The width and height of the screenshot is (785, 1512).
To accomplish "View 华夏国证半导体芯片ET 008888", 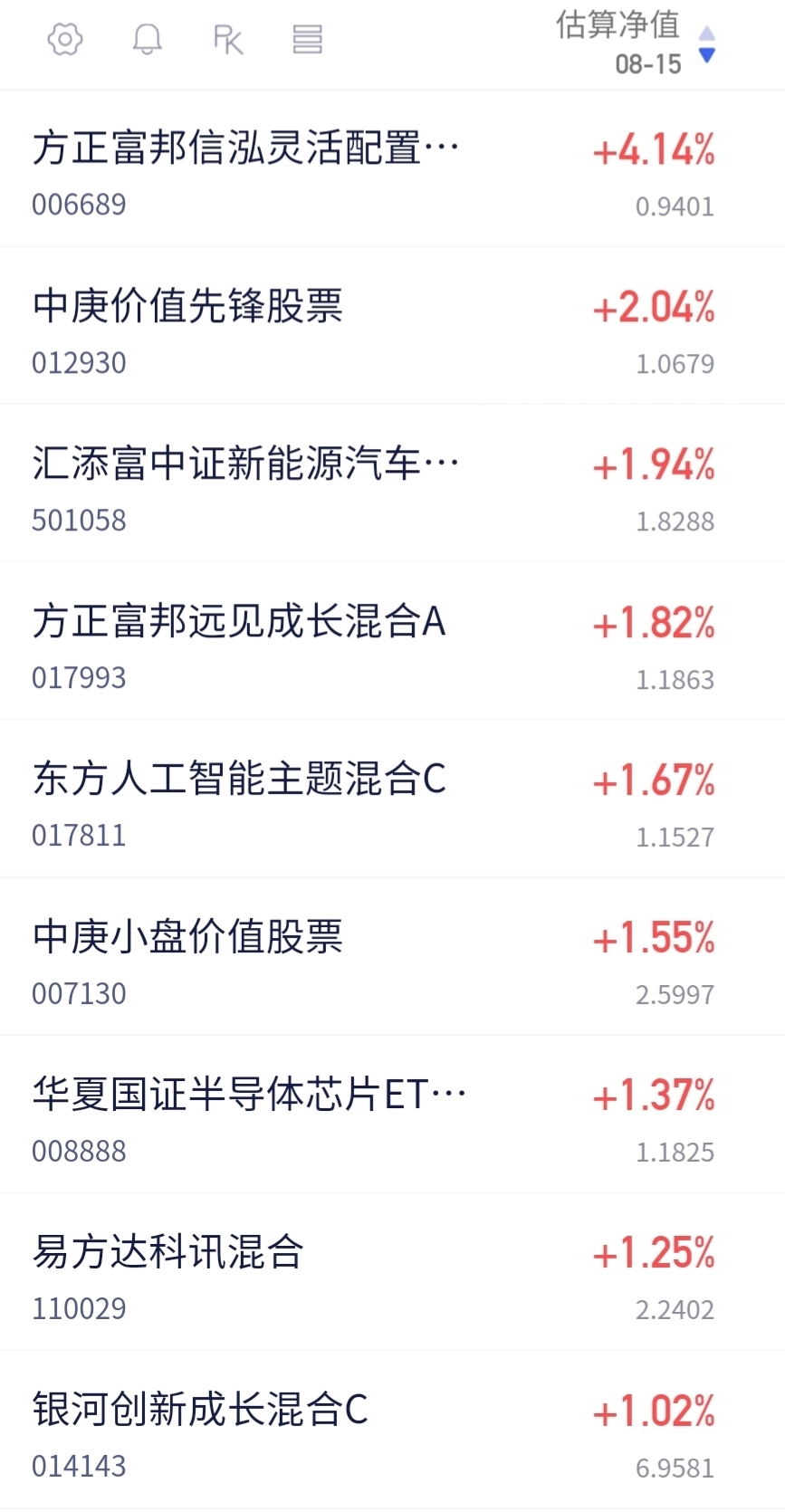I will 392,1115.
